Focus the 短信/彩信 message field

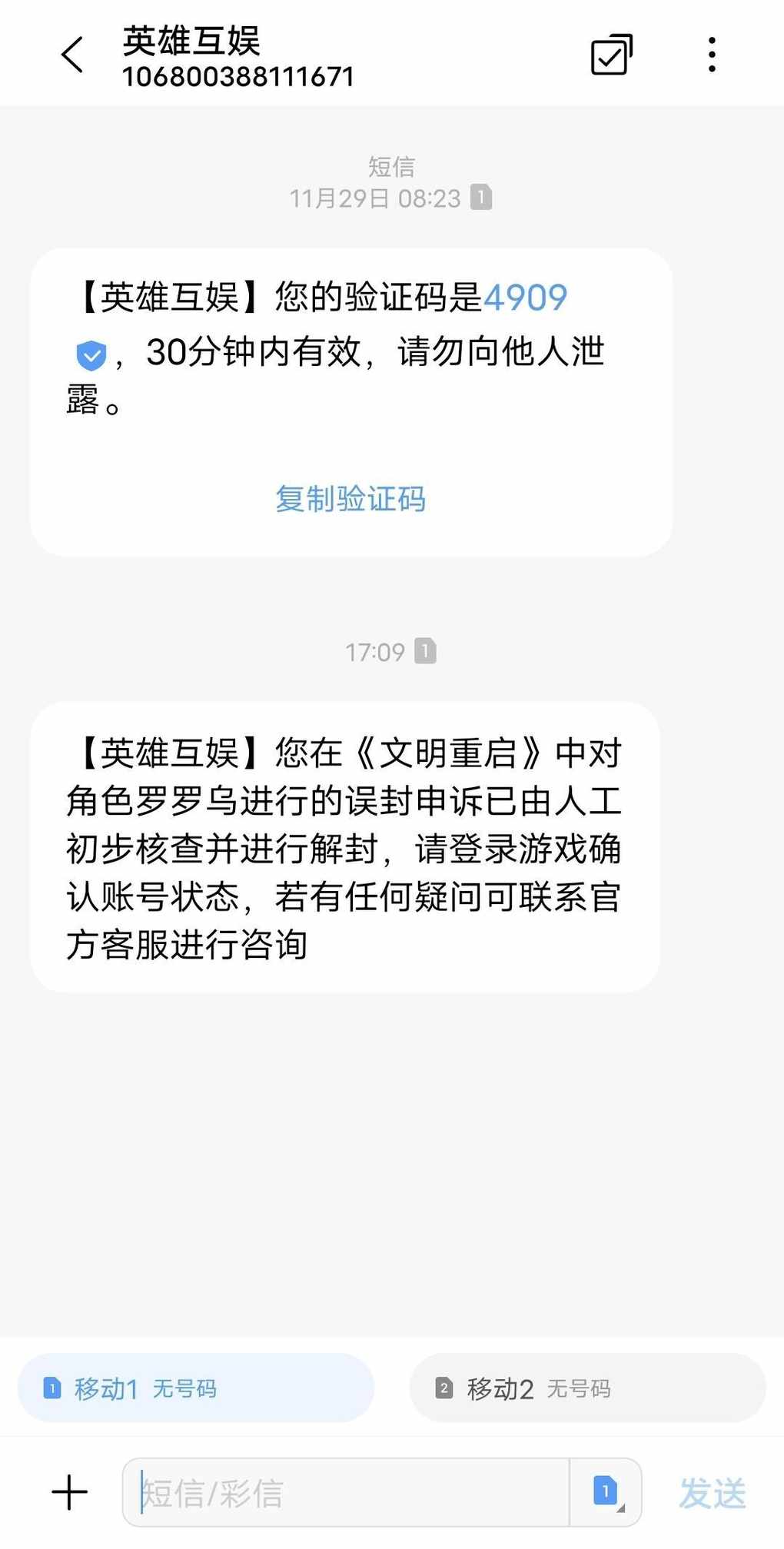click(x=346, y=1492)
